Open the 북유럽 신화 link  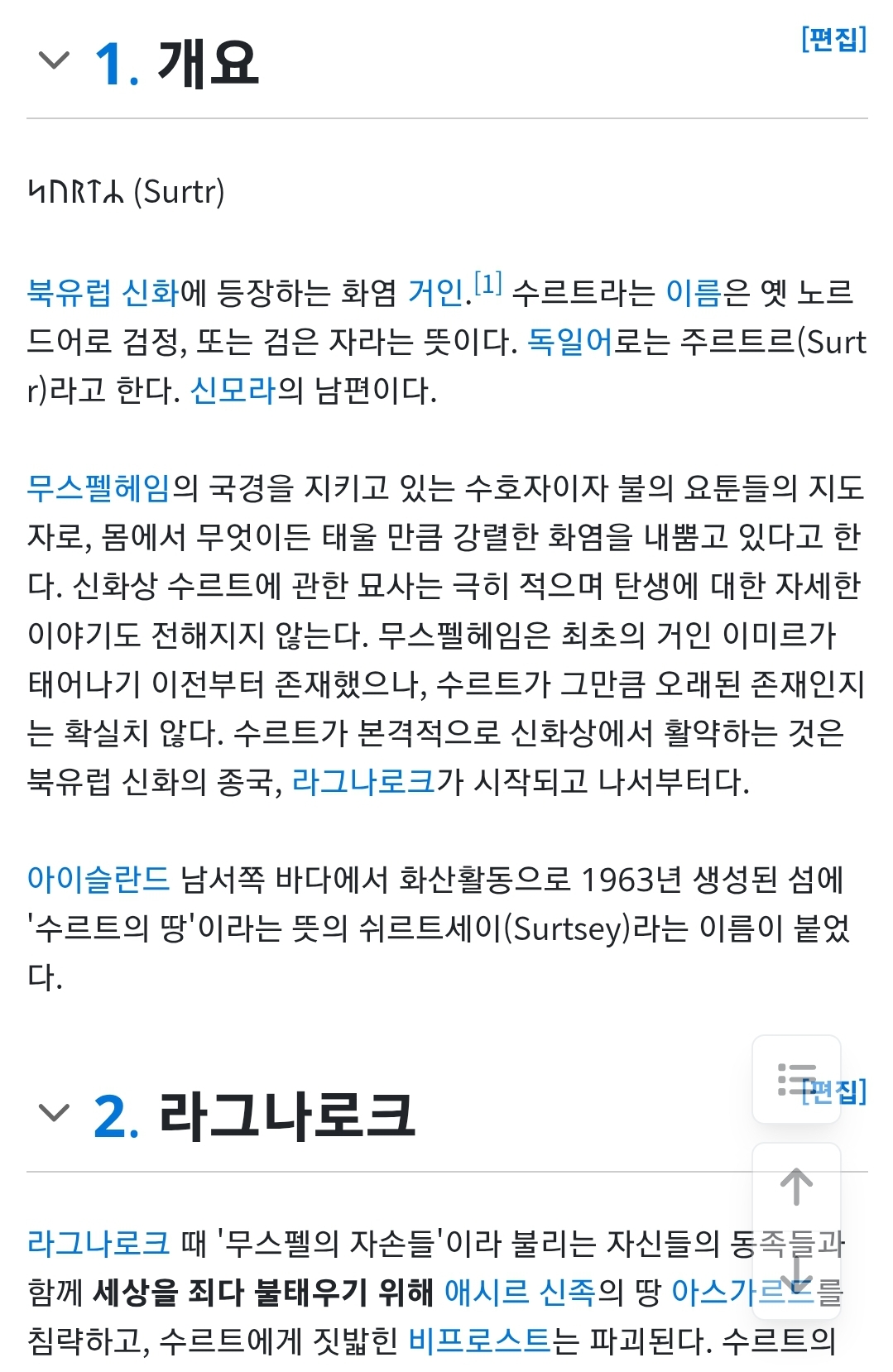click(103, 293)
